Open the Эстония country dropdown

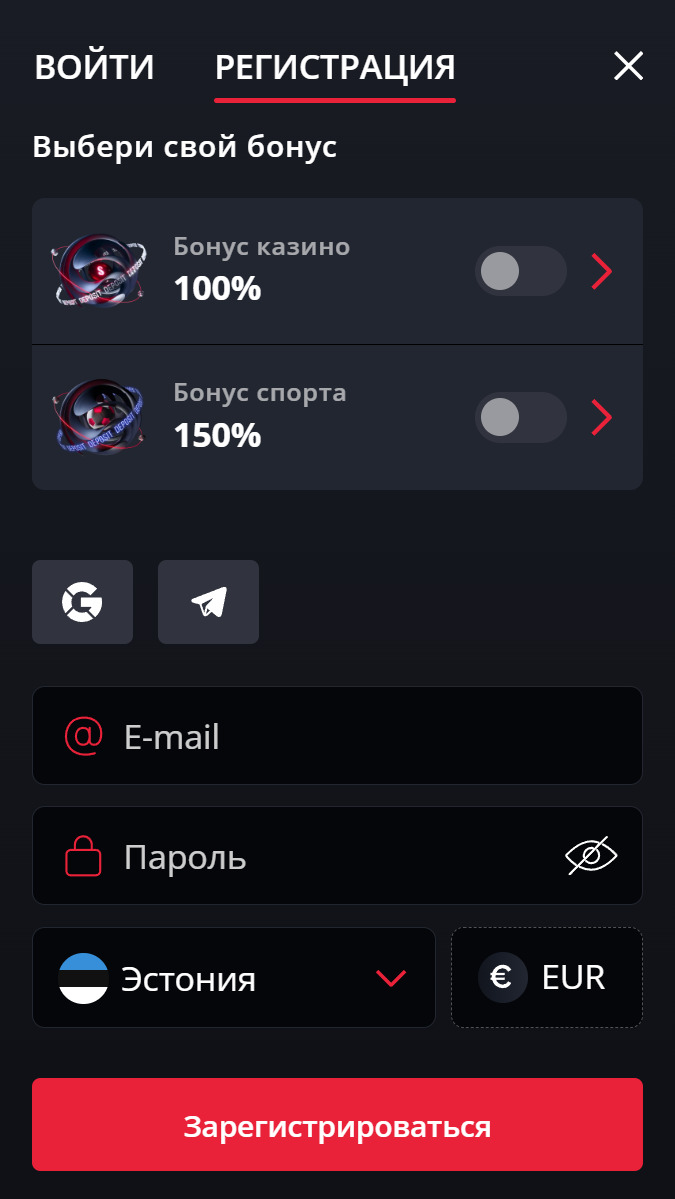tap(234, 977)
